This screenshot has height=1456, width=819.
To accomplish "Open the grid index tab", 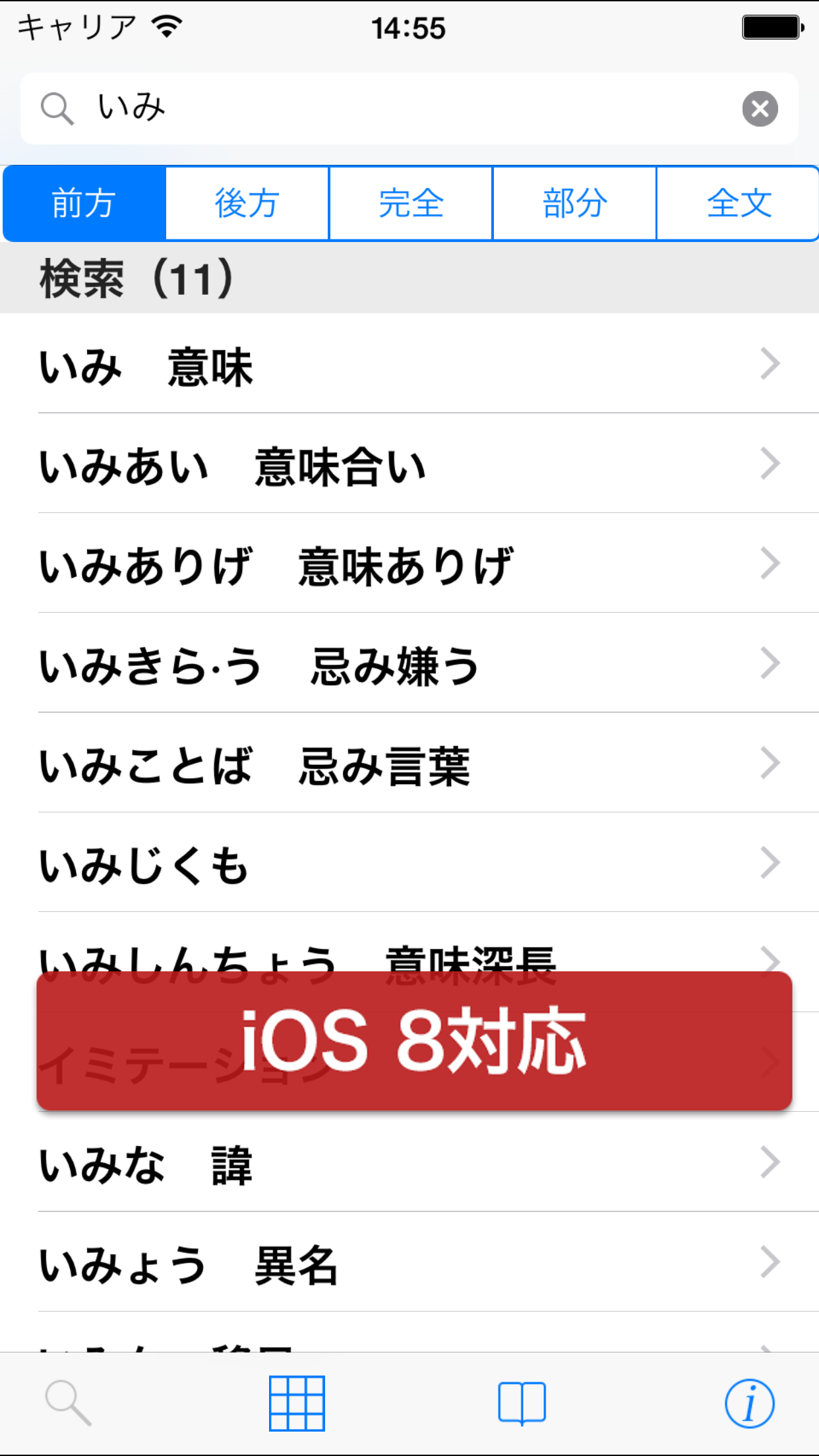I will (297, 1403).
